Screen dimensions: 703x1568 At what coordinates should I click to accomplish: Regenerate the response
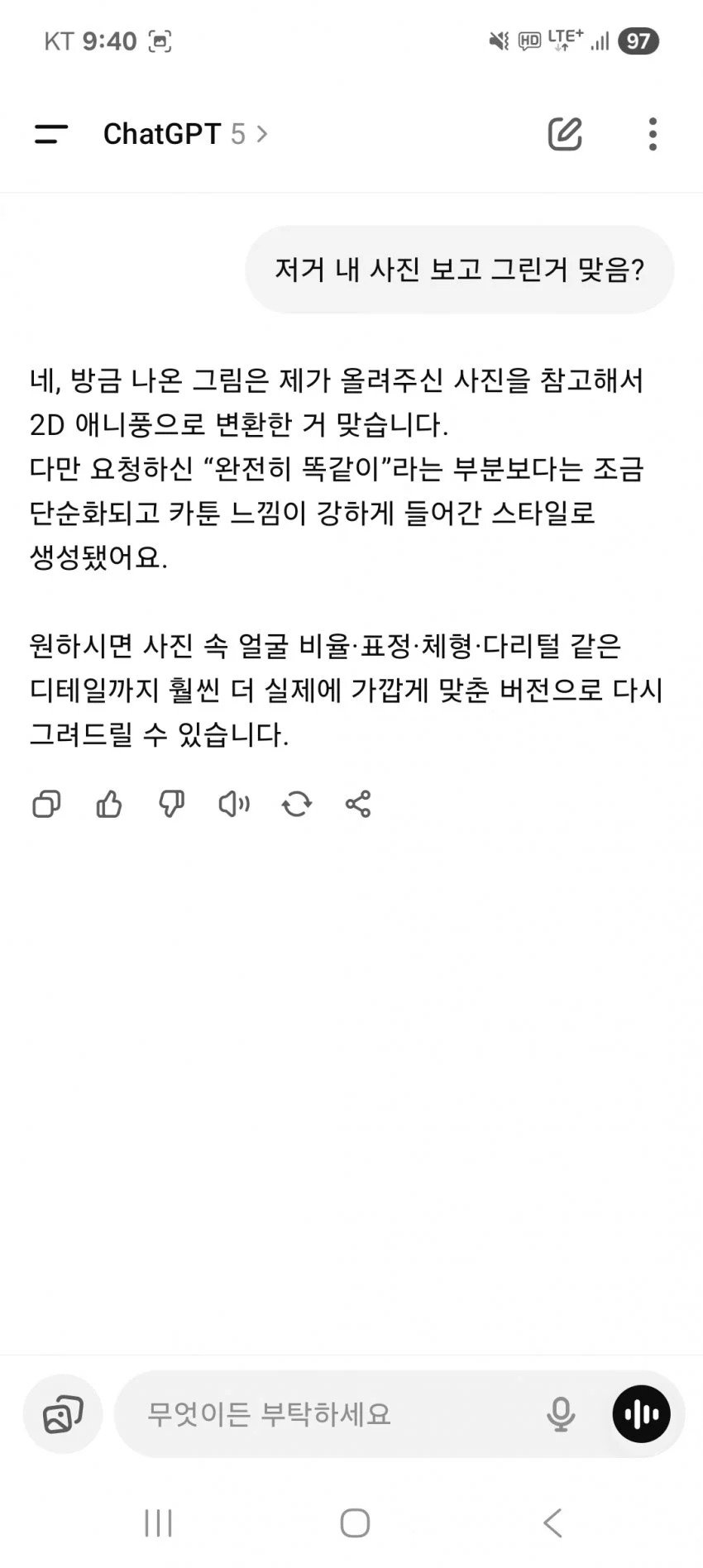click(296, 804)
